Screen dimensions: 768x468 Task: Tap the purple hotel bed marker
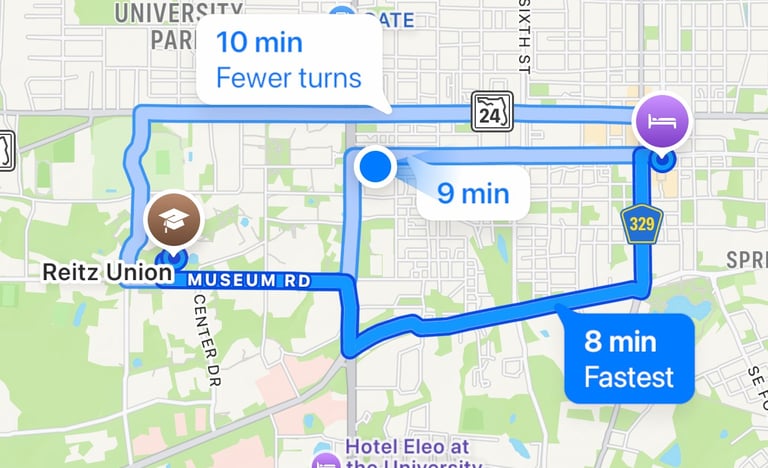tap(663, 121)
